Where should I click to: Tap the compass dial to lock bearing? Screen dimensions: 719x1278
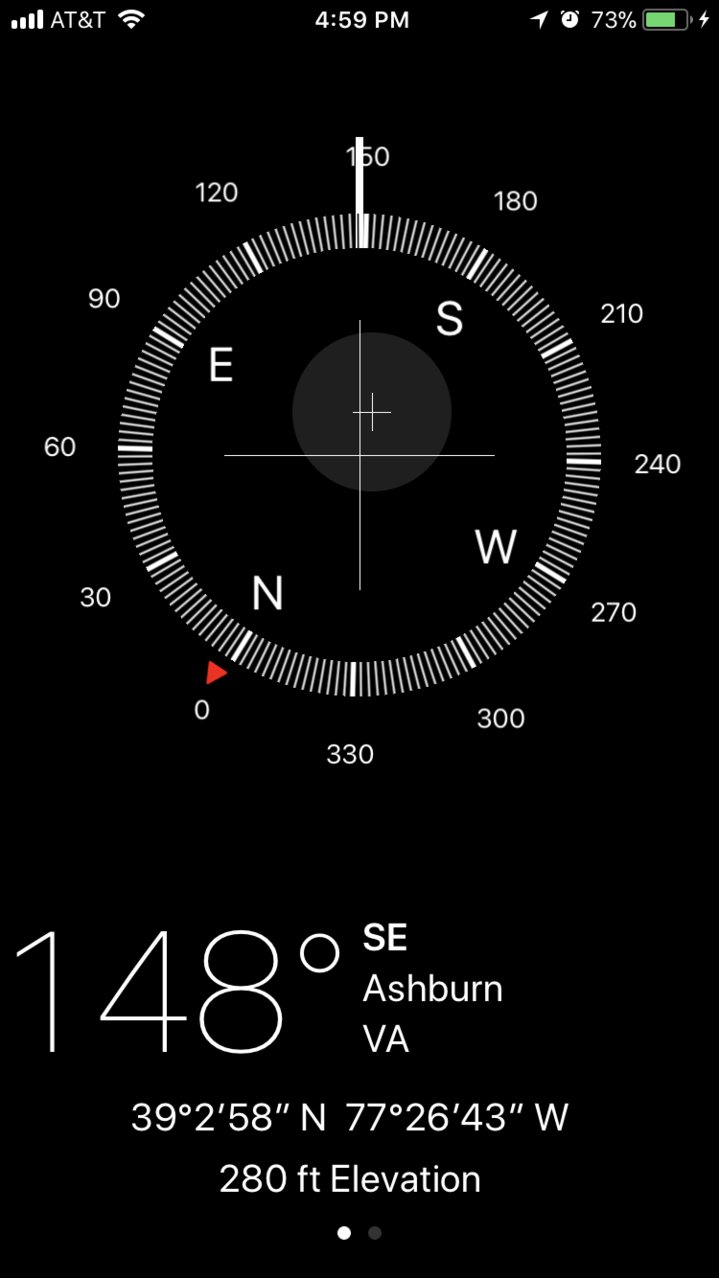(359, 455)
